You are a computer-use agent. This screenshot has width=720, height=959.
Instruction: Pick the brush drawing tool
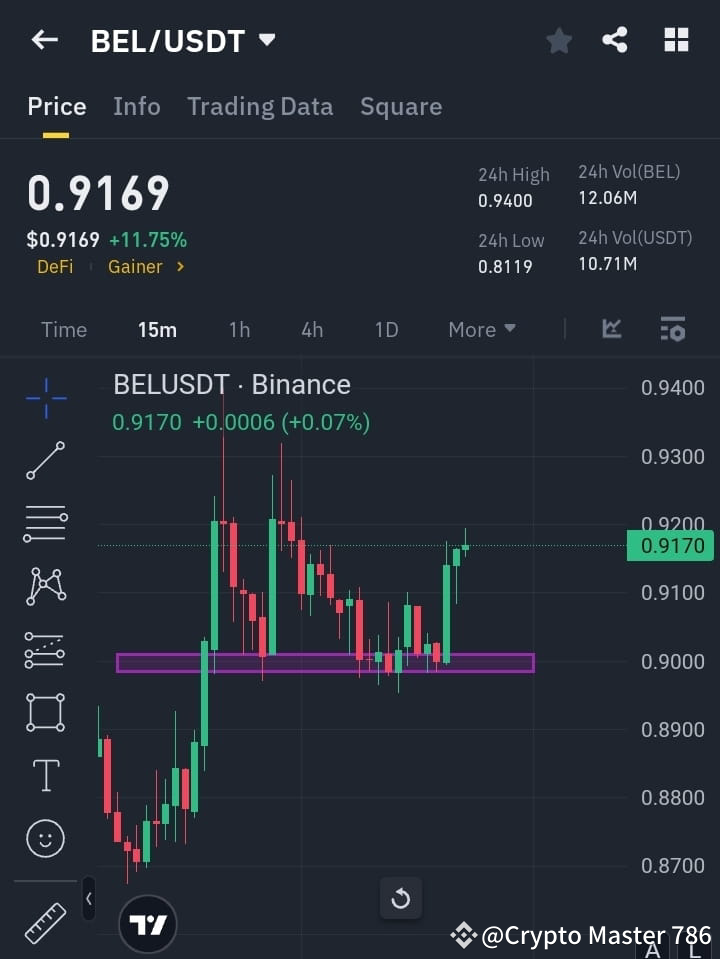tap(45, 650)
